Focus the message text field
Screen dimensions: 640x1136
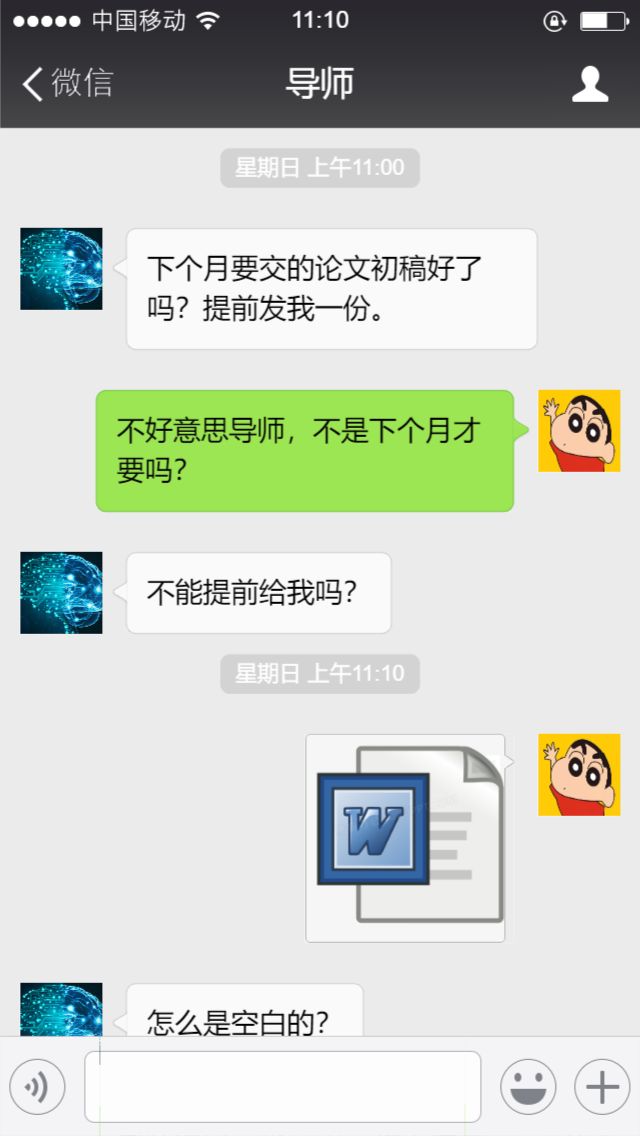point(282,1087)
